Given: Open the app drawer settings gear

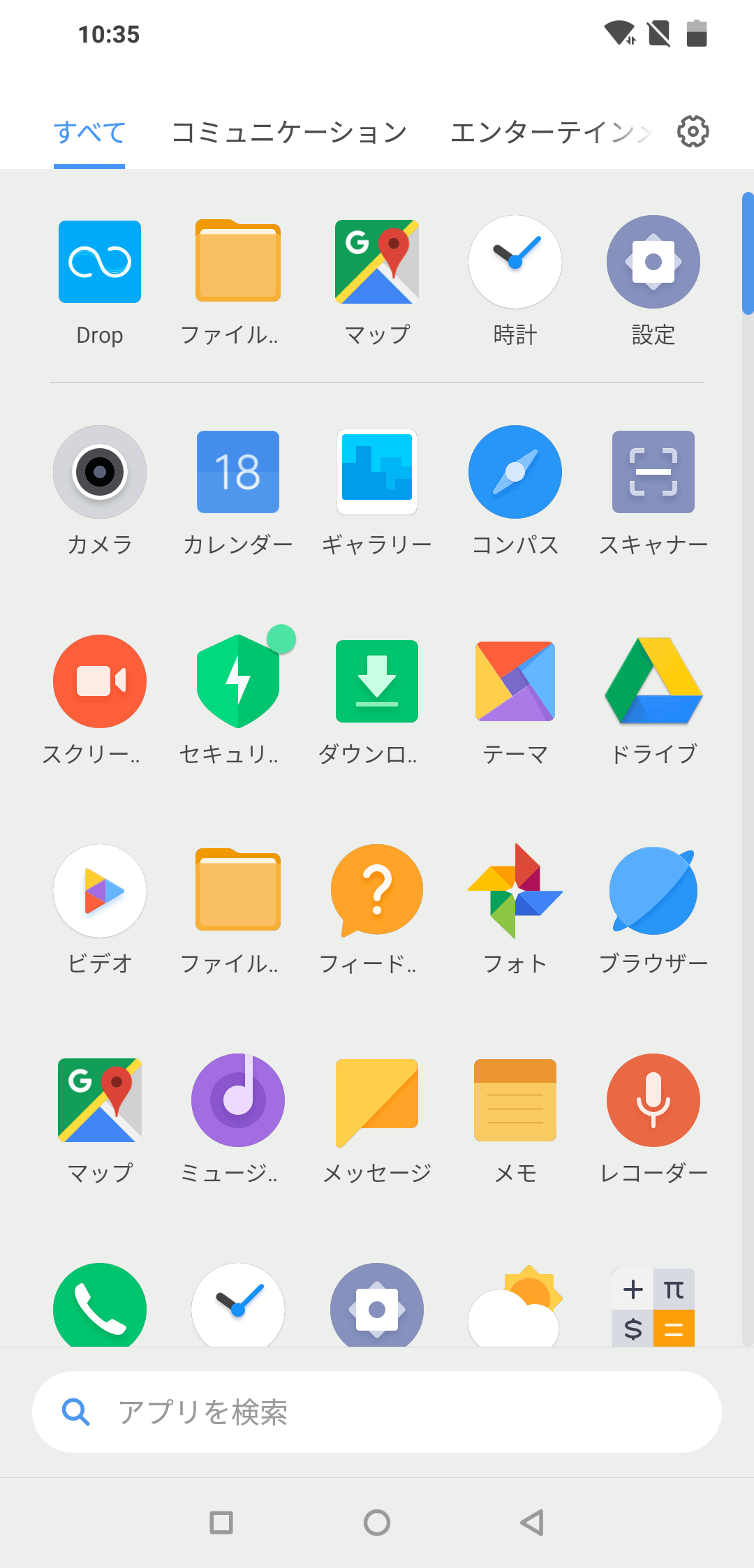Looking at the screenshot, I should click(x=693, y=131).
